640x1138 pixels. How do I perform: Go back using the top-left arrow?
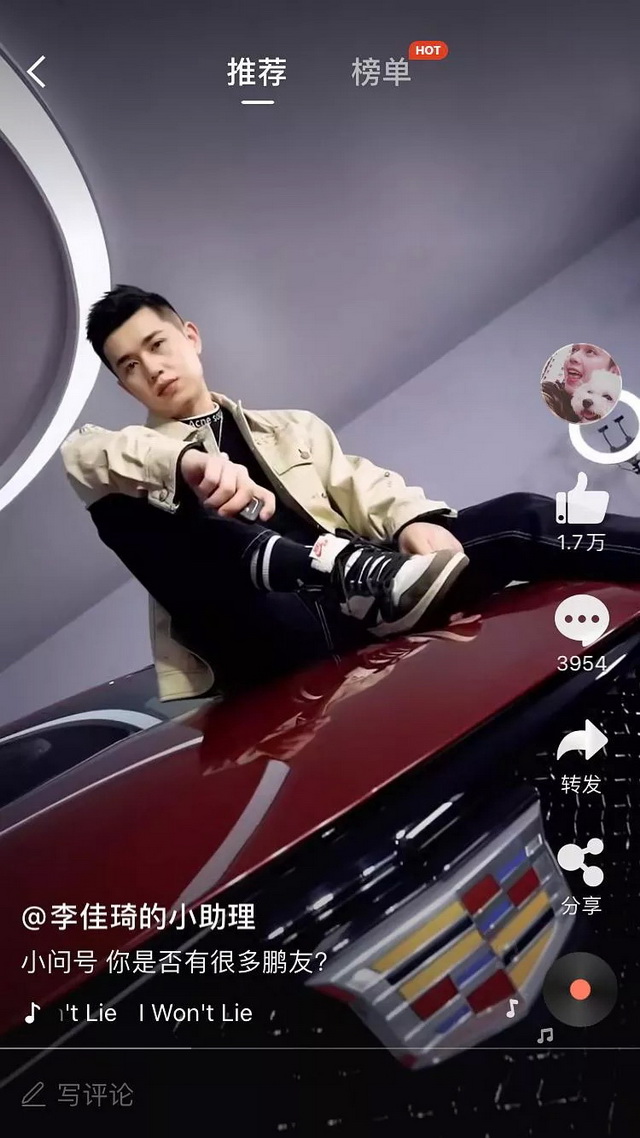[x=37, y=72]
